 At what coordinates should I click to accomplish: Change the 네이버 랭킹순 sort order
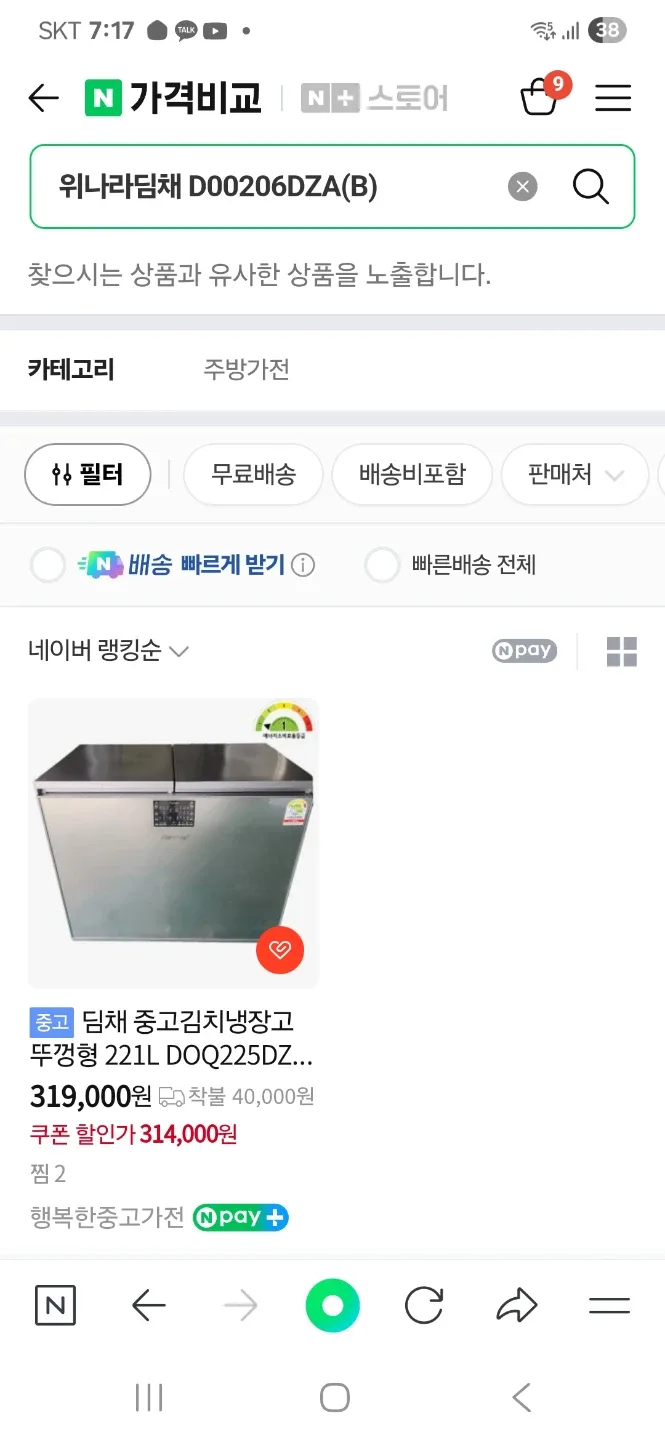pyautogui.click(x=109, y=651)
